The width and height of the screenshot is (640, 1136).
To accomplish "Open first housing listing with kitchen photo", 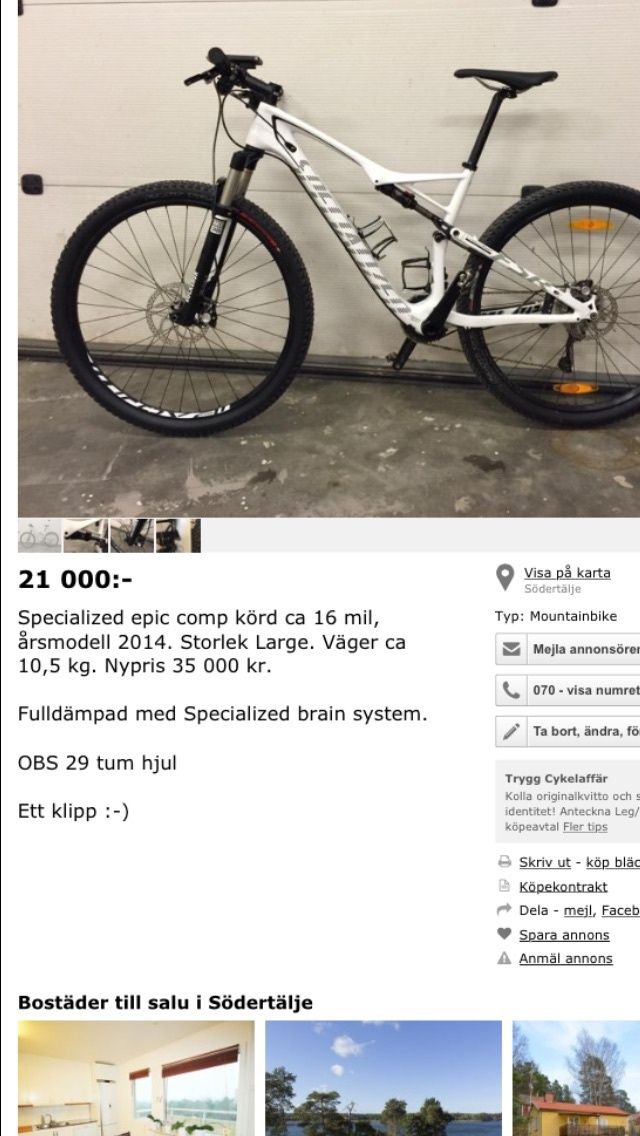I will [136, 1078].
